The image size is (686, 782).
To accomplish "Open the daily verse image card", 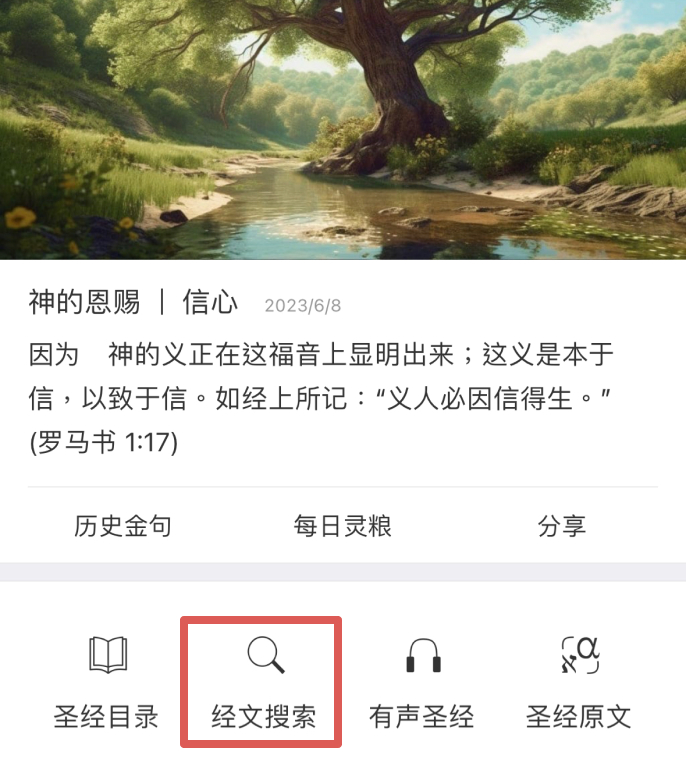I will point(343,130).
